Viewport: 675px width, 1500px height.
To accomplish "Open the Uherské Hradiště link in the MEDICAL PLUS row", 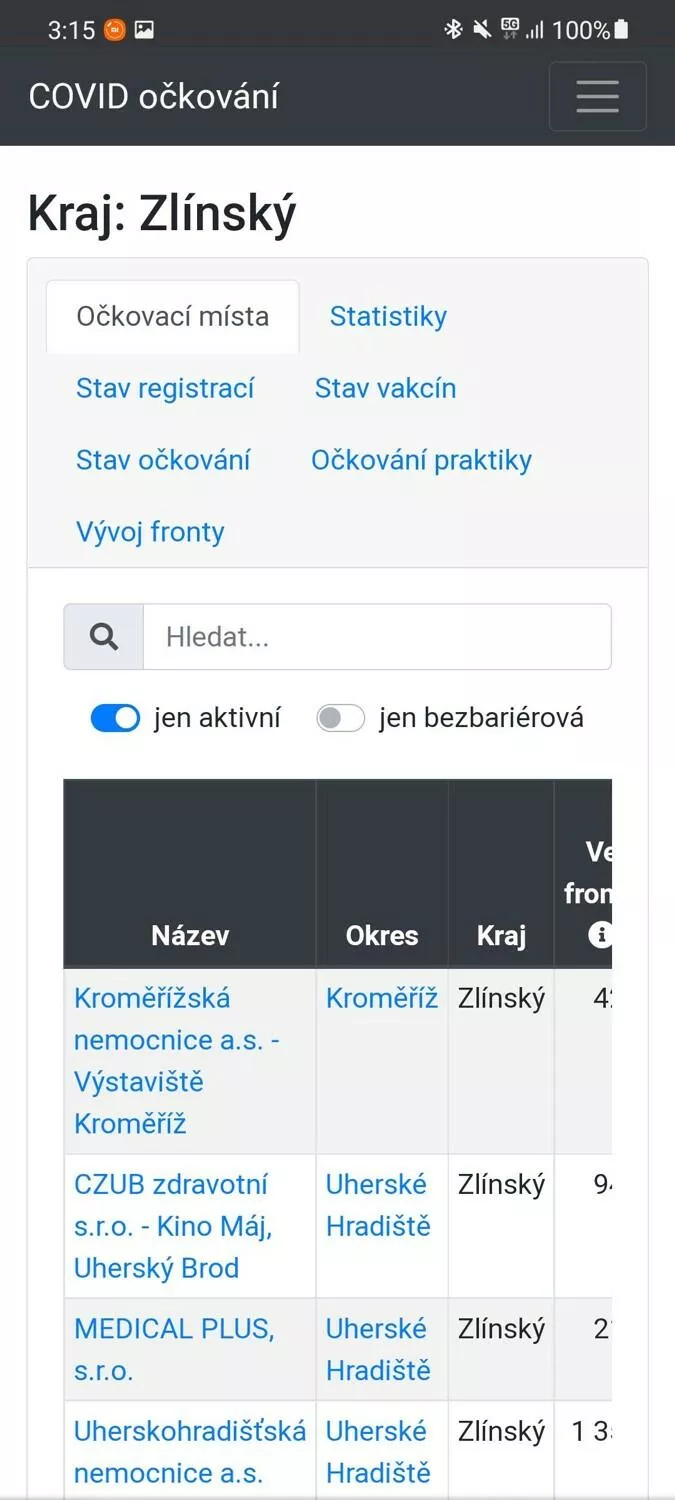I will coord(378,1349).
